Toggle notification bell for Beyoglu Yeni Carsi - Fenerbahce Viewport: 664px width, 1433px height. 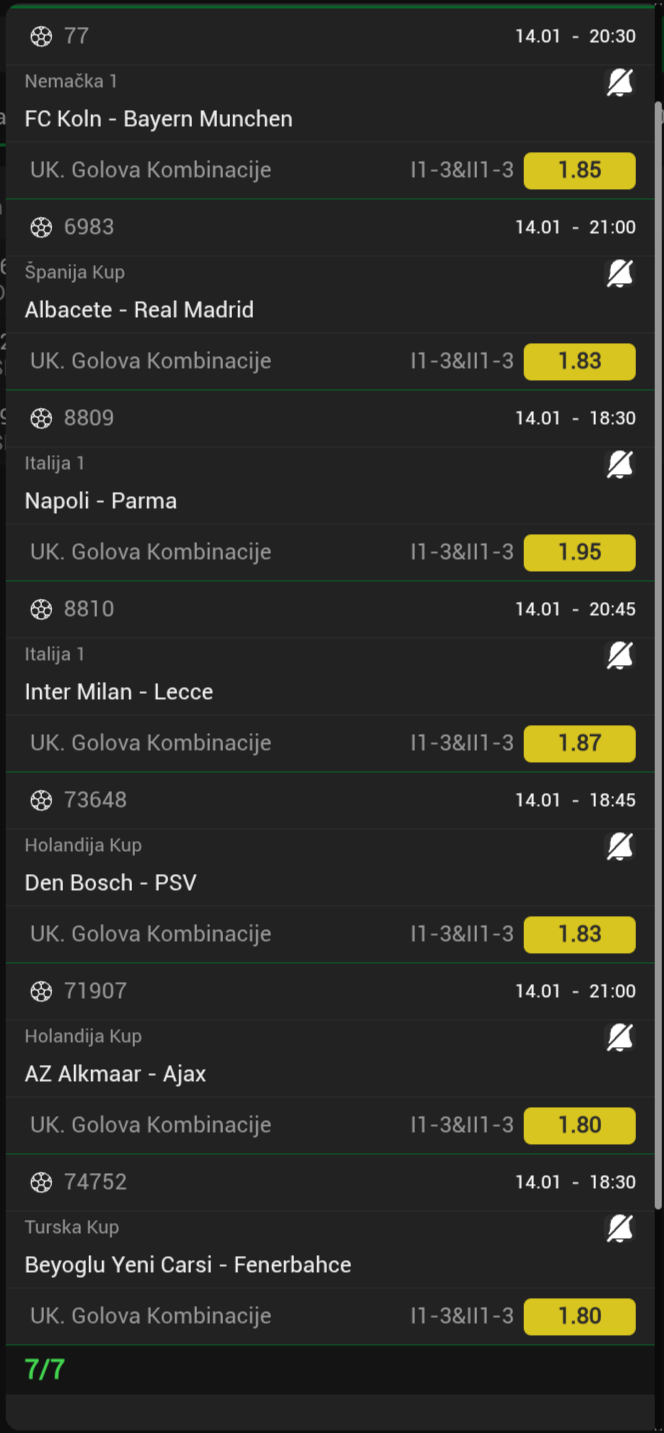click(620, 1229)
